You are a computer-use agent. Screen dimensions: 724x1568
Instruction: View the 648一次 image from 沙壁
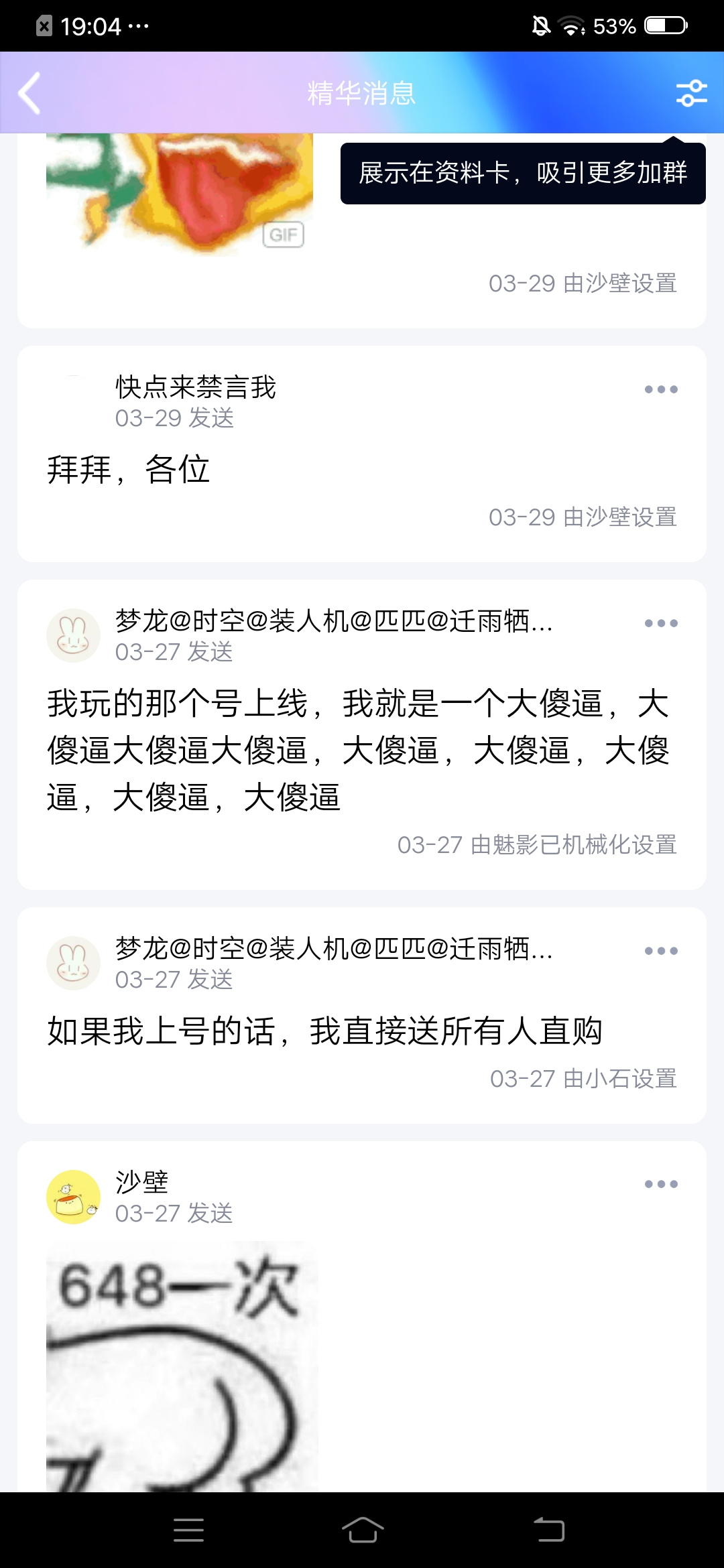coord(182,1367)
